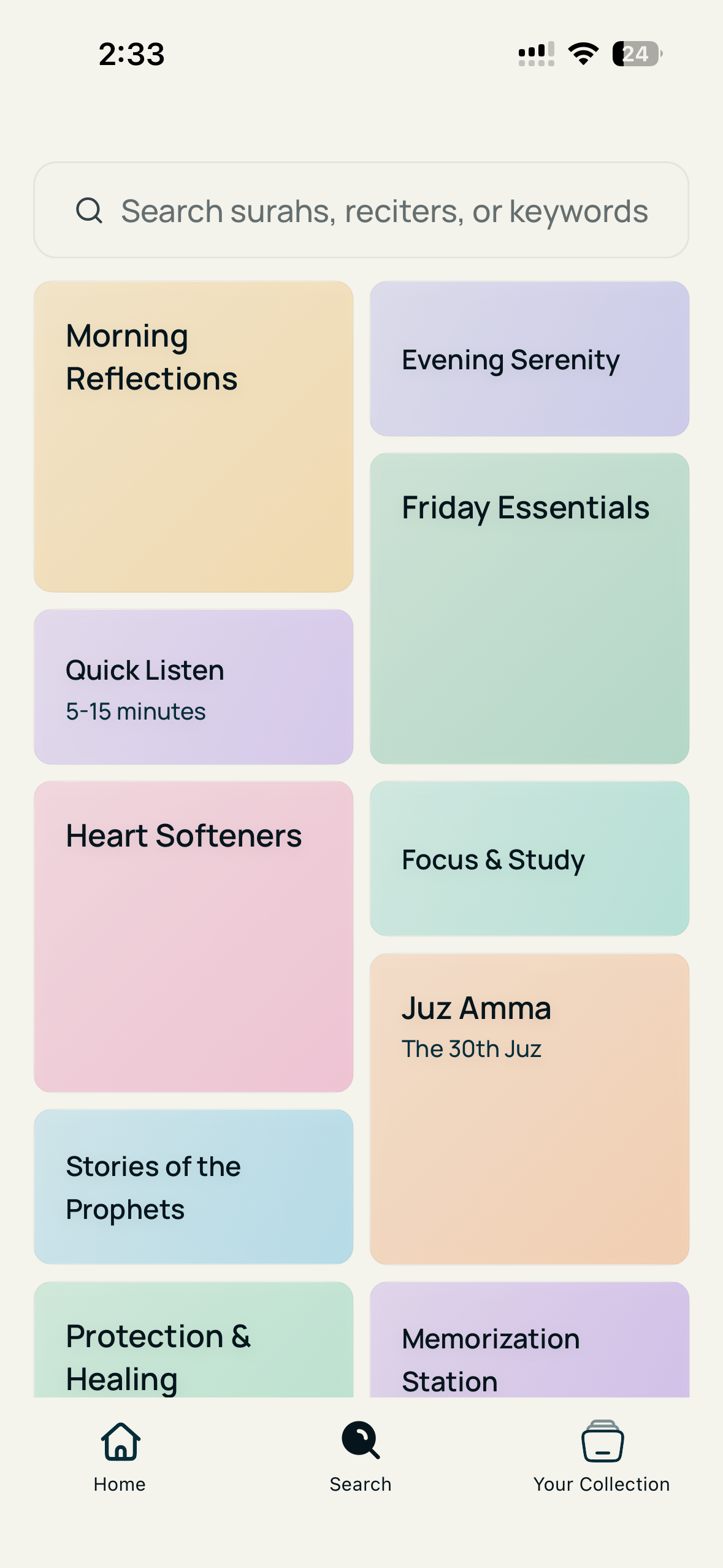This screenshot has height=1568, width=723.
Task: Tap the Wi-Fi status icon
Action: (x=581, y=53)
